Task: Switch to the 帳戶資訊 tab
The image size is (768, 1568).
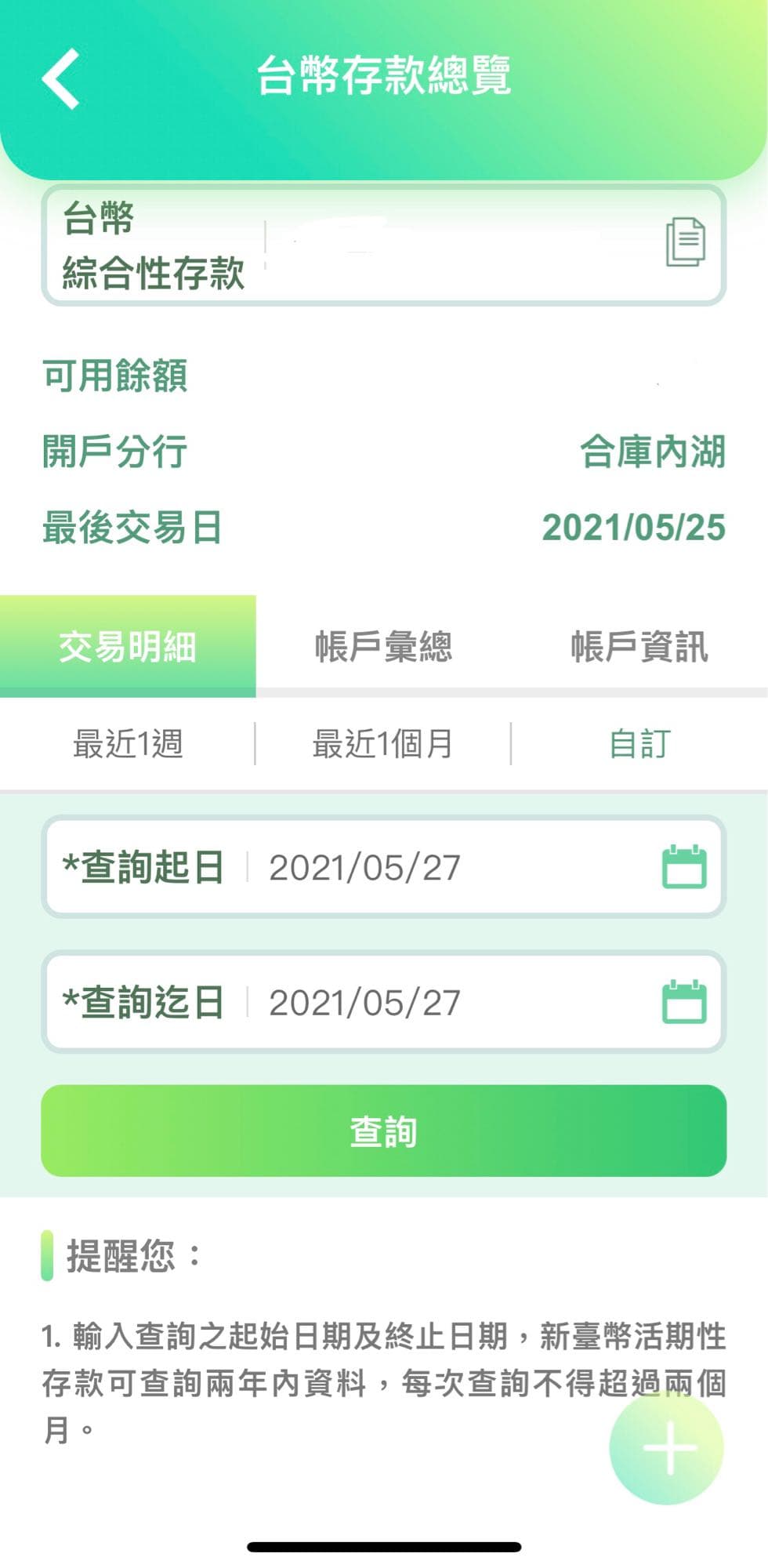Action: (639, 648)
